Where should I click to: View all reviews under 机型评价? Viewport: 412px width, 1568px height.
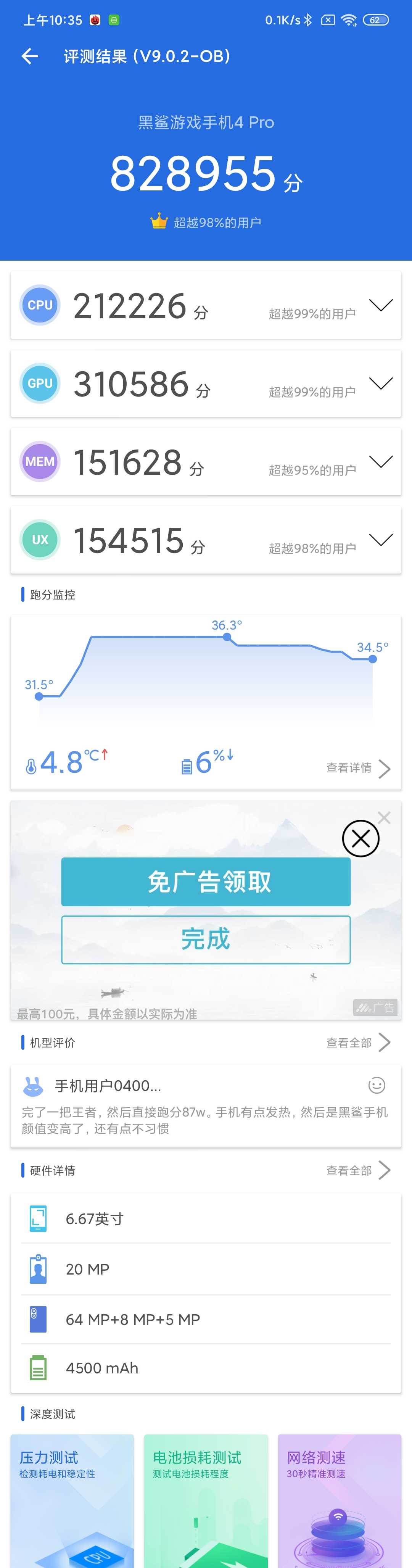coord(358,1042)
